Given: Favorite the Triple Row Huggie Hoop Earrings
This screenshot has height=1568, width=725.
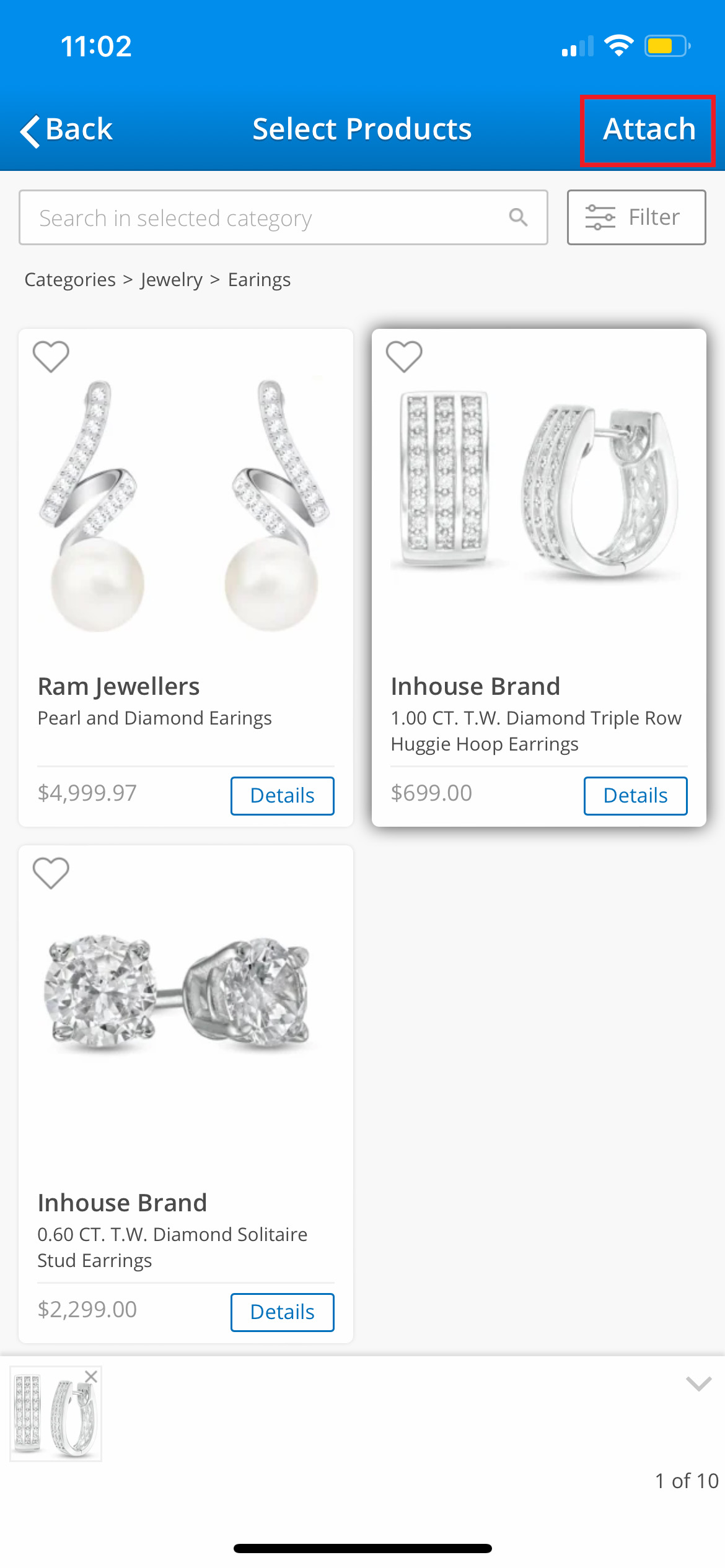Looking at the screenshot, I should click(x=404, y=357).
